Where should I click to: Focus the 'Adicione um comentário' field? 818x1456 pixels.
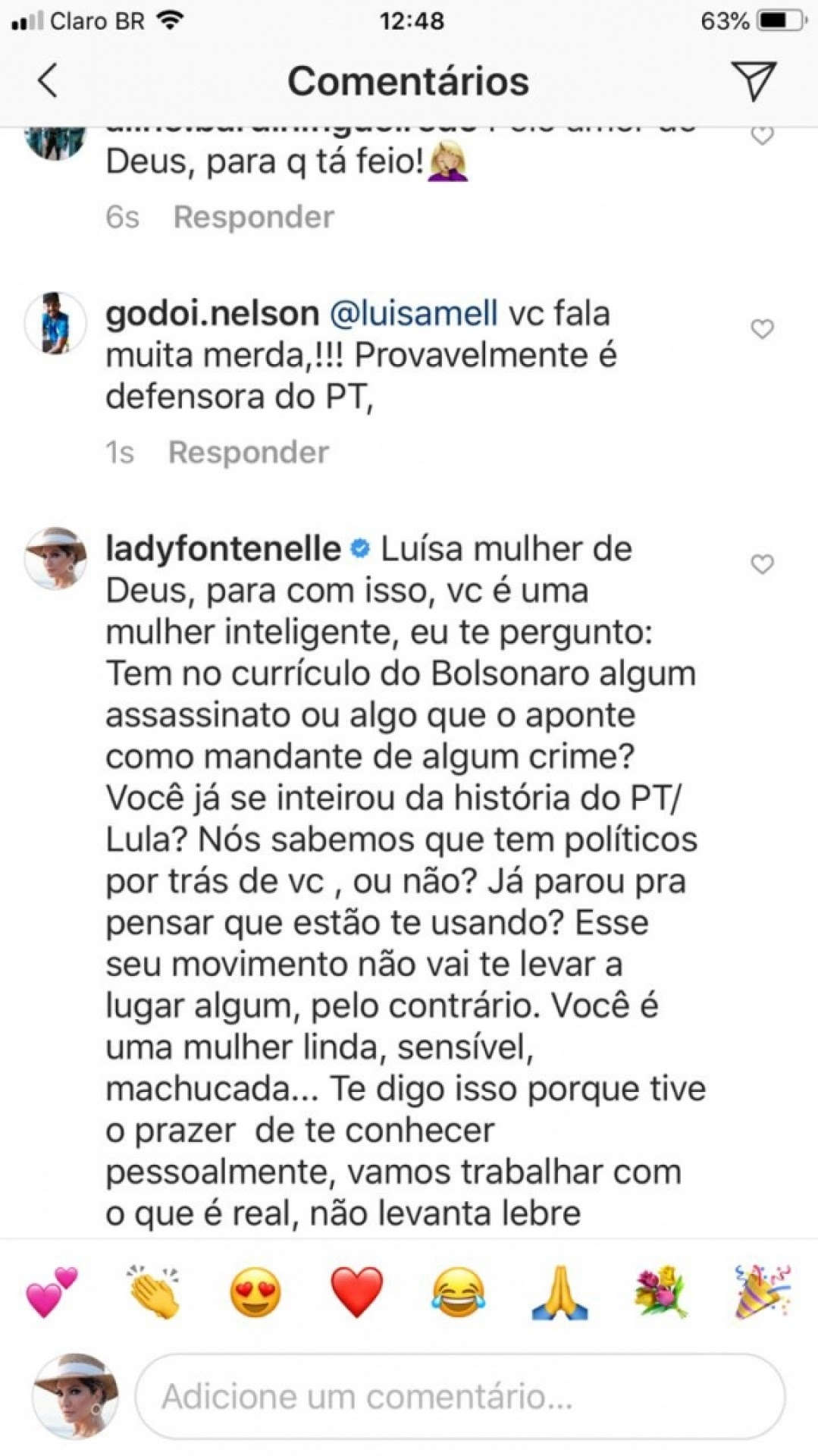[x=459, y=1396]
